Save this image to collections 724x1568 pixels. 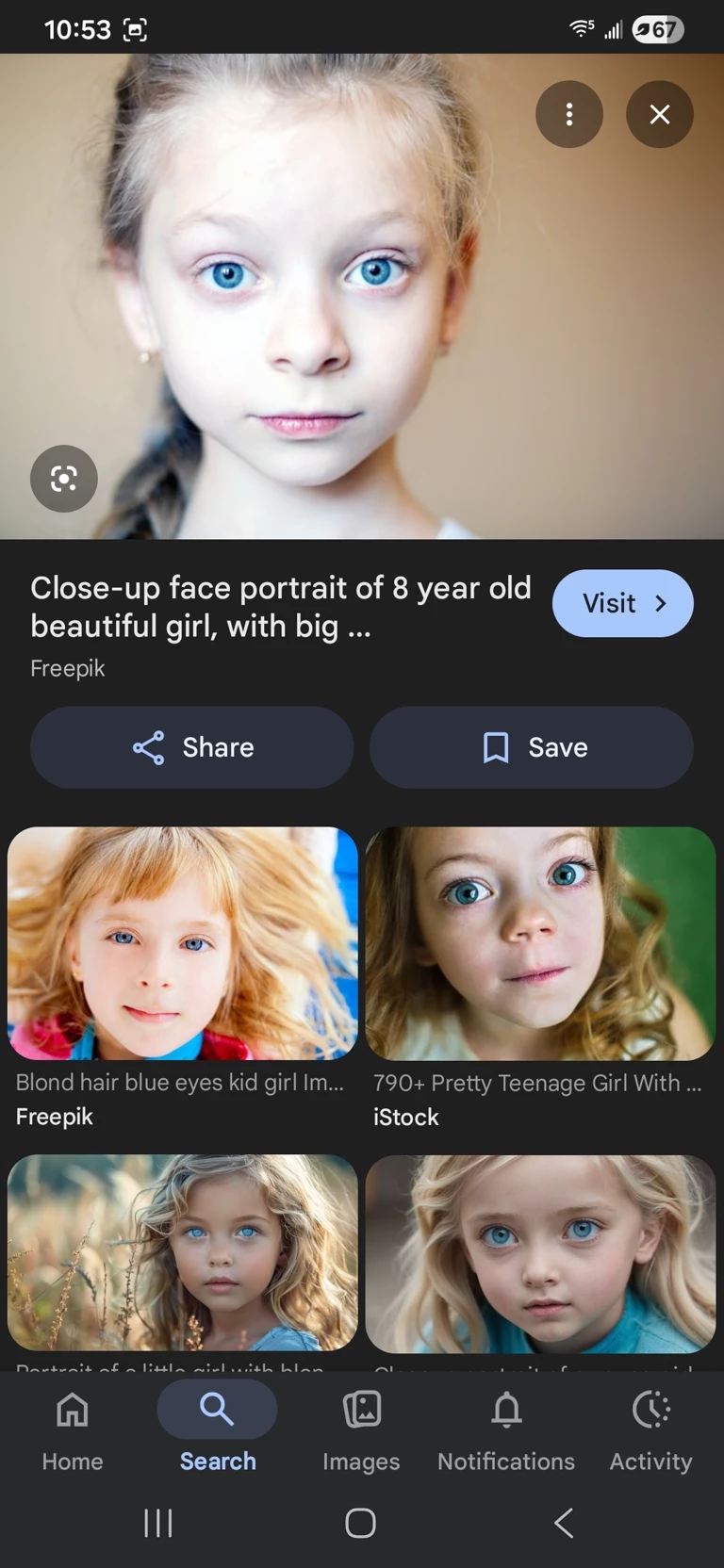(x=532, y=747)
